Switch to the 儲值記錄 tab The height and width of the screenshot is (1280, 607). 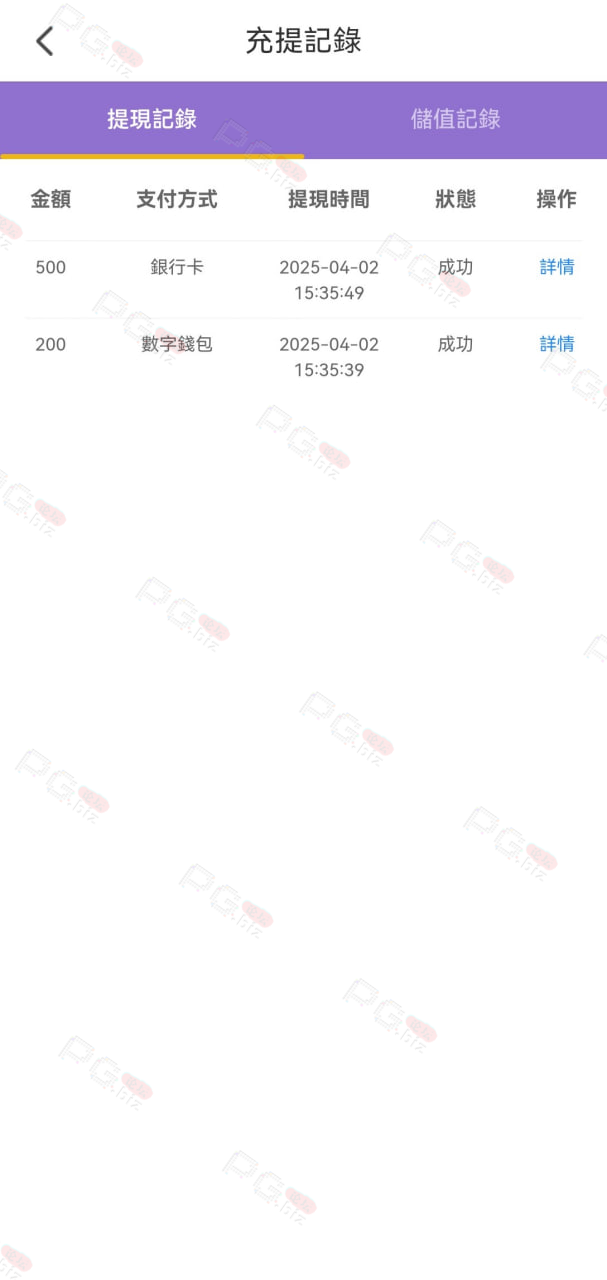[x=456, y=120]
